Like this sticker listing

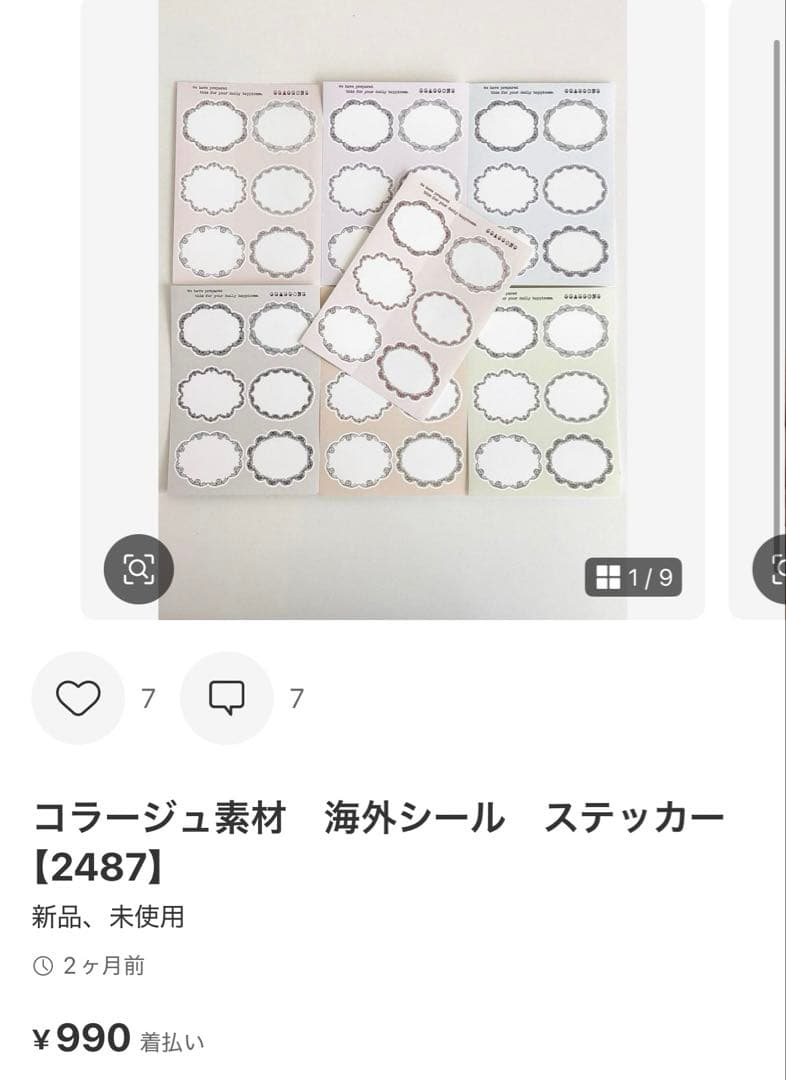tap(78, 698)
